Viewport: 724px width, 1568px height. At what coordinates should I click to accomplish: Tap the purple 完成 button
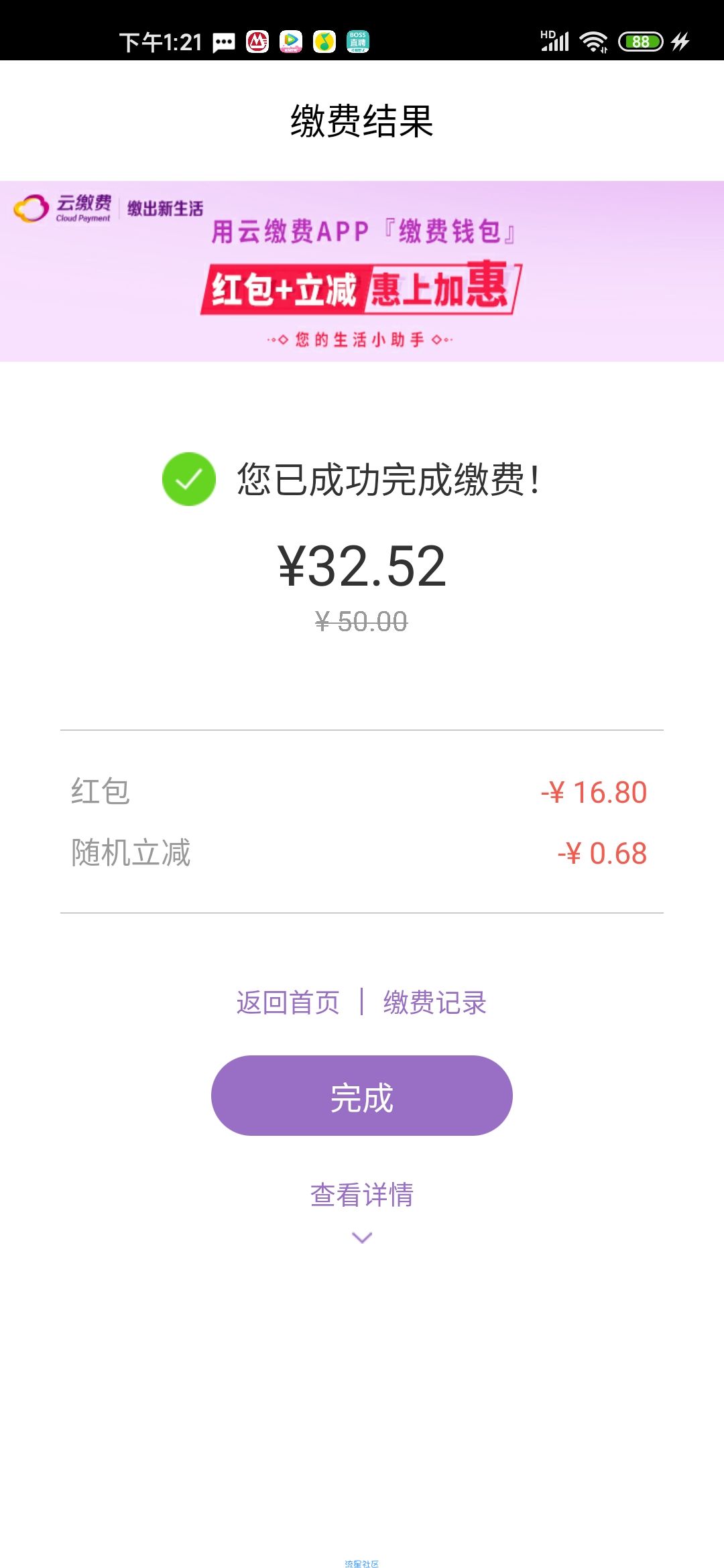[362, 1096]
